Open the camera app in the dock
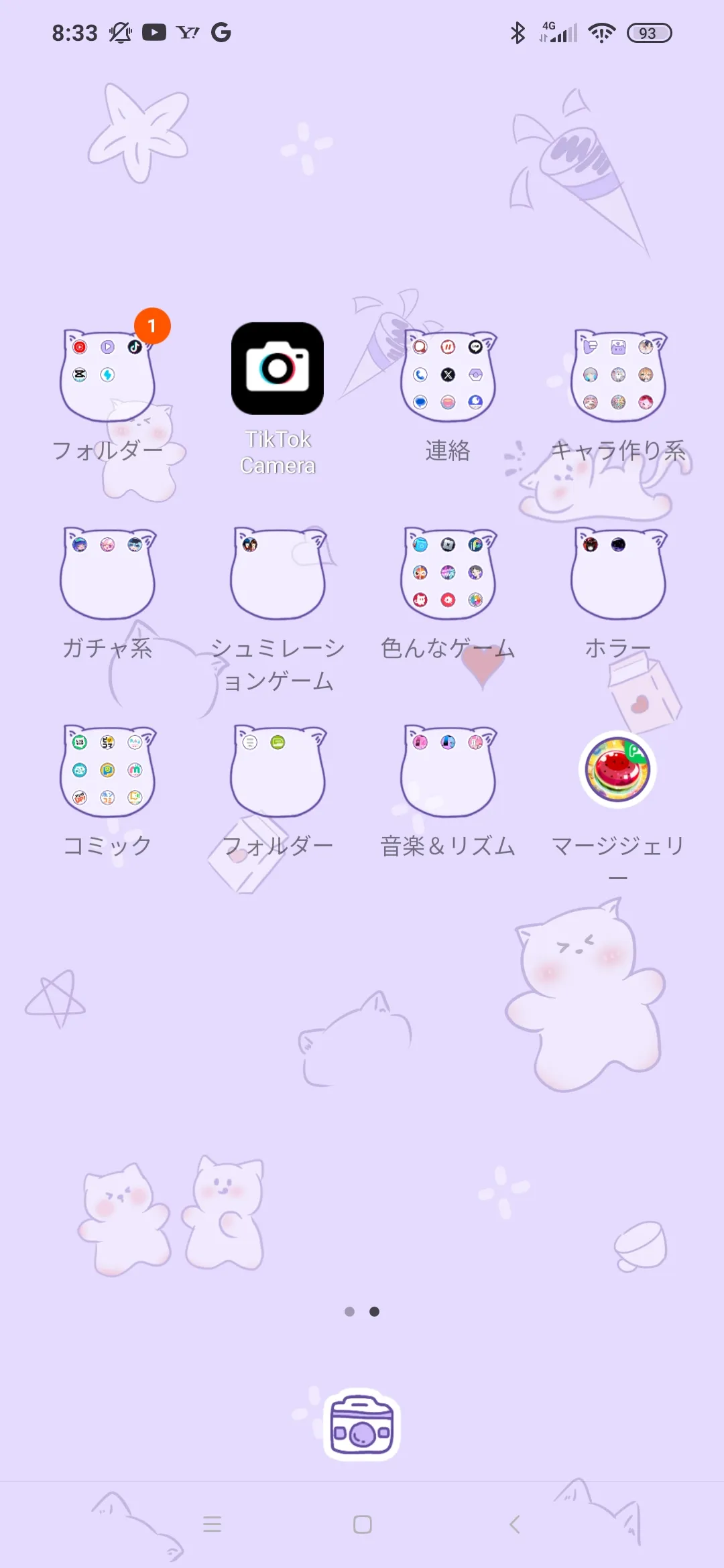This screenshot has height=1568, width=724. point(362,1424)
